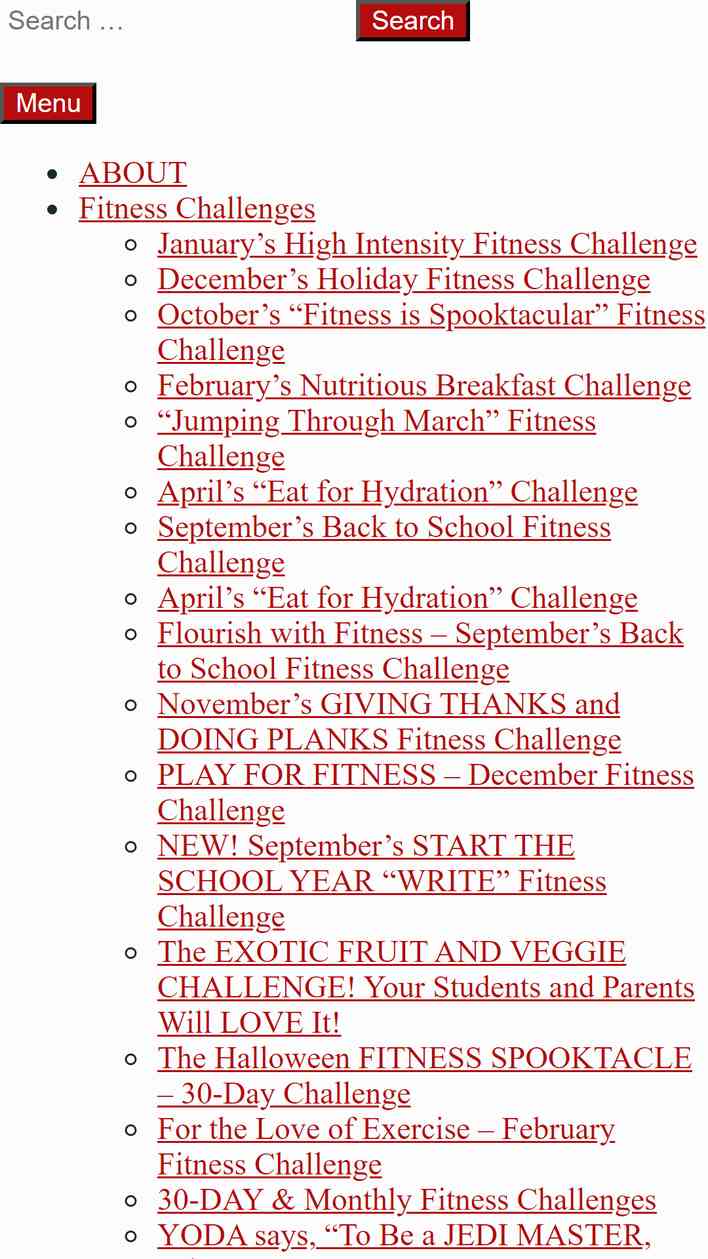The image size is (708, 1259).
Task: Open October's Fitness is Spooktacular challenge
Action: coord(431,332)
